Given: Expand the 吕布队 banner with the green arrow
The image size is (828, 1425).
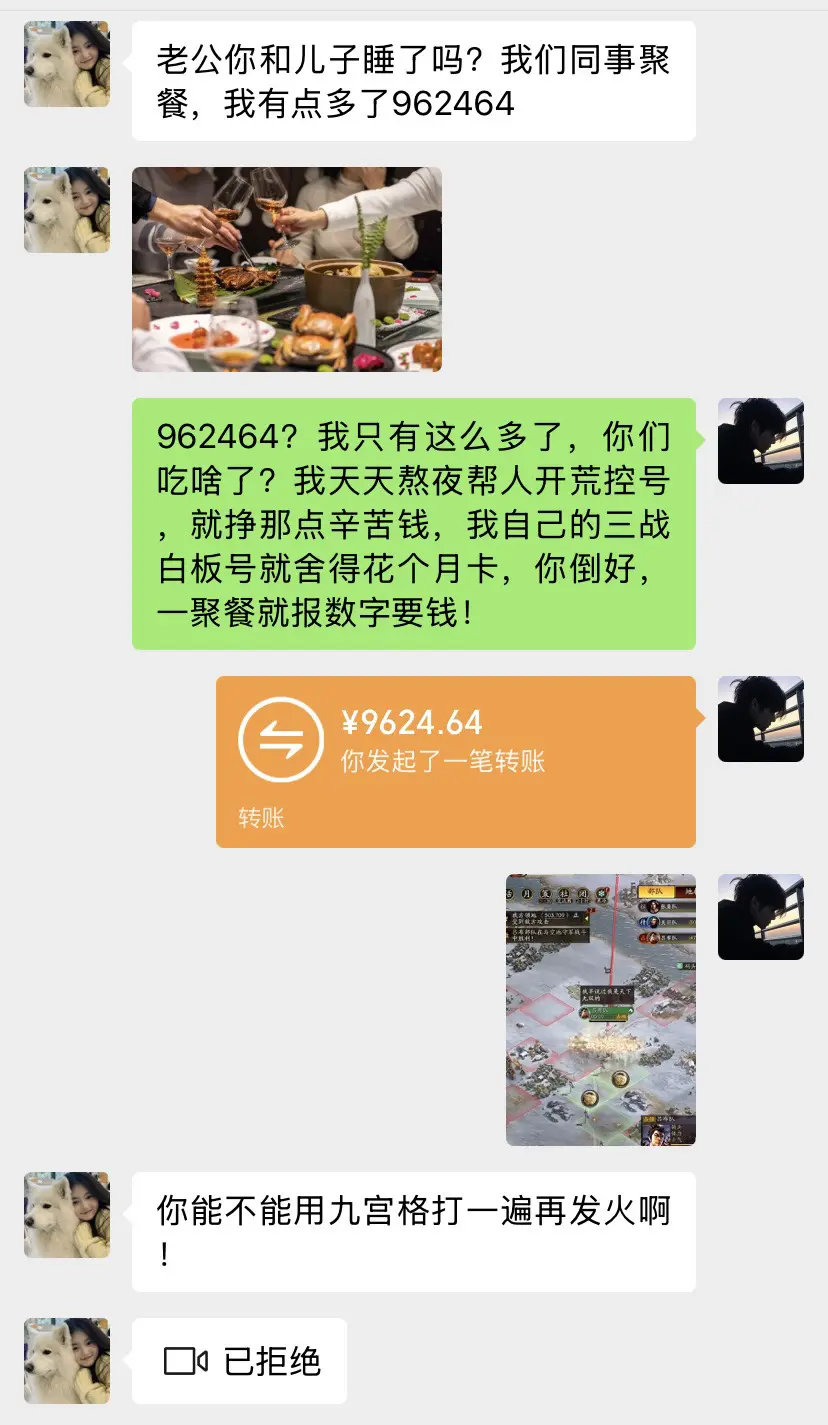Looking at the screenshot, I should [x=629, y=1010].
